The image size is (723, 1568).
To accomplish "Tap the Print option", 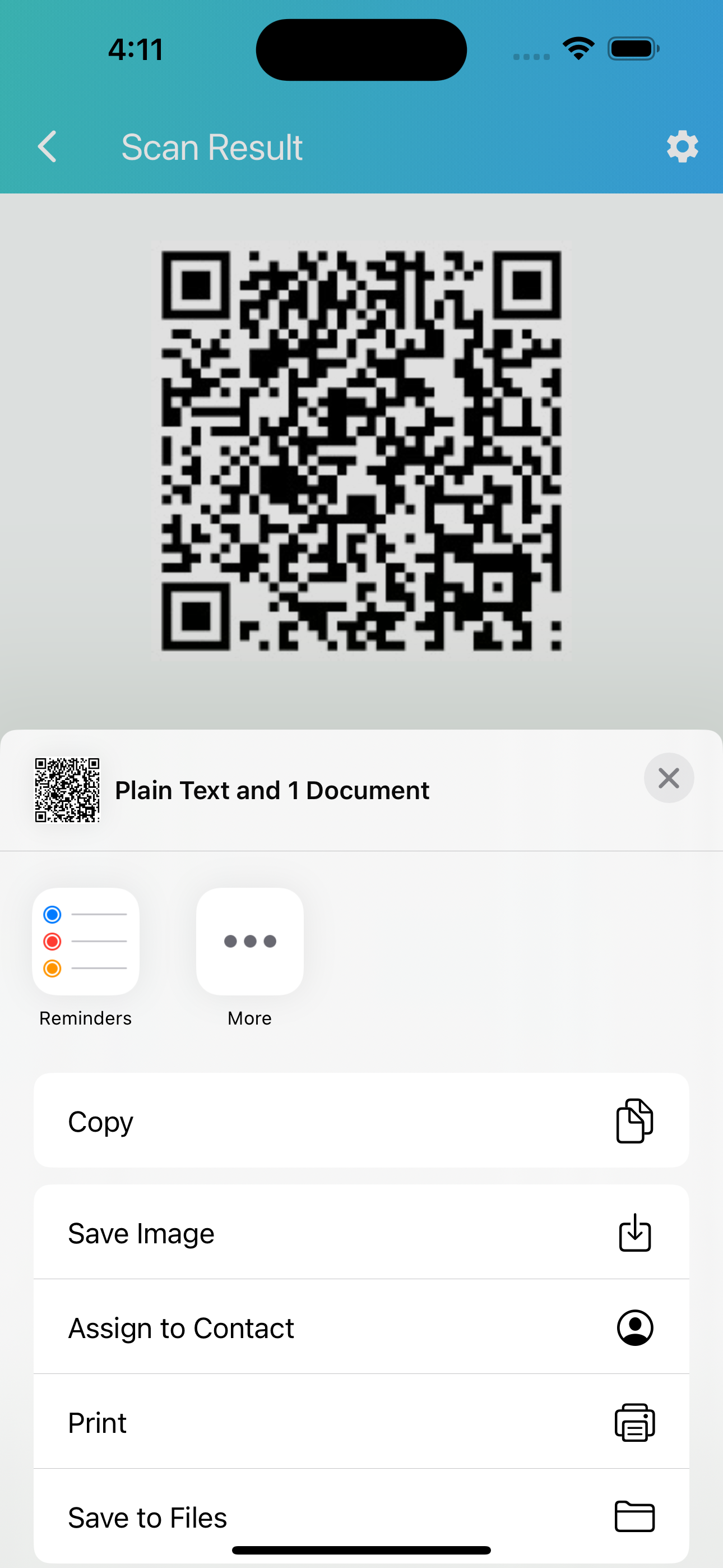I will tap(361, 1423).
